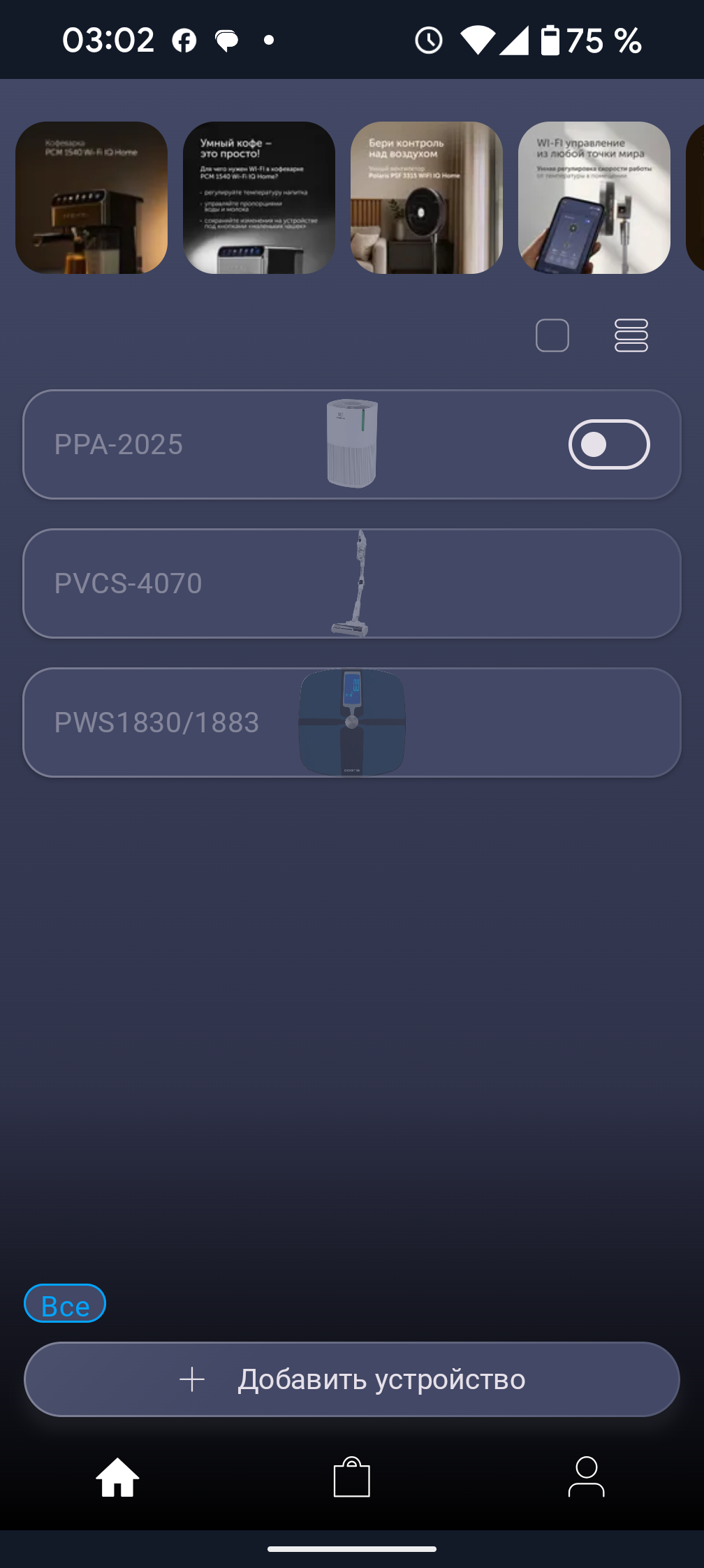Open the 'Бери контроль над воздухом' story
This screenshot has height=1568, width=704.
[427, 198]
